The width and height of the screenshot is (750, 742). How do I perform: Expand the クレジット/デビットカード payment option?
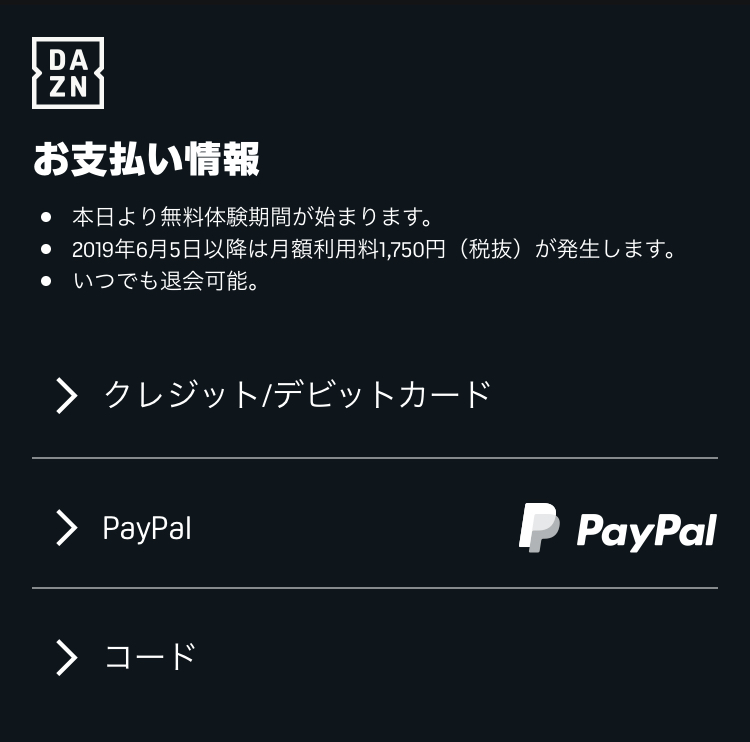click(298, 395)
